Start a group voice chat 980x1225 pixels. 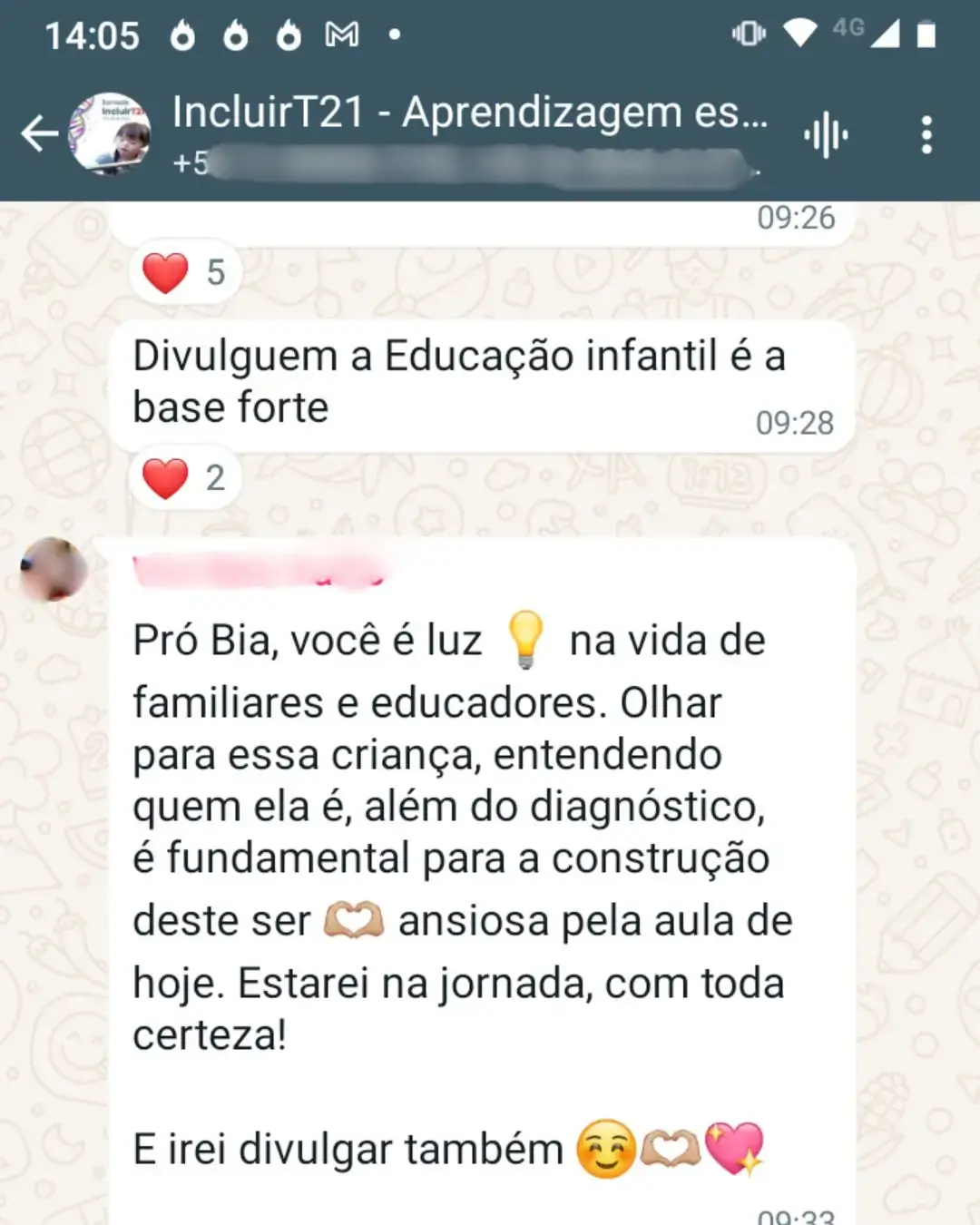point(825,135)
